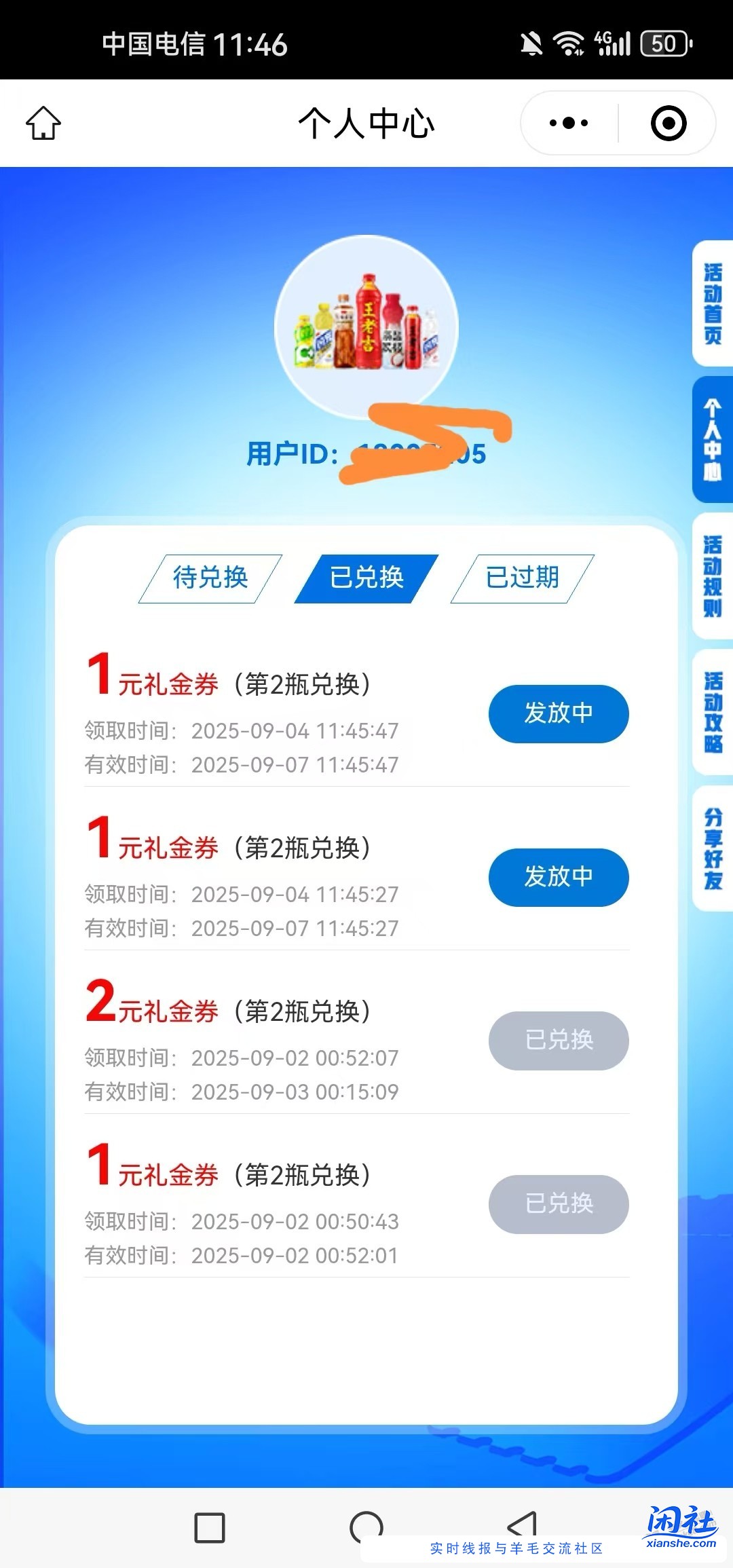Click 发放中 on the first 1元礼金券
Screen dimensions: 733x1568
pos(558,713)
